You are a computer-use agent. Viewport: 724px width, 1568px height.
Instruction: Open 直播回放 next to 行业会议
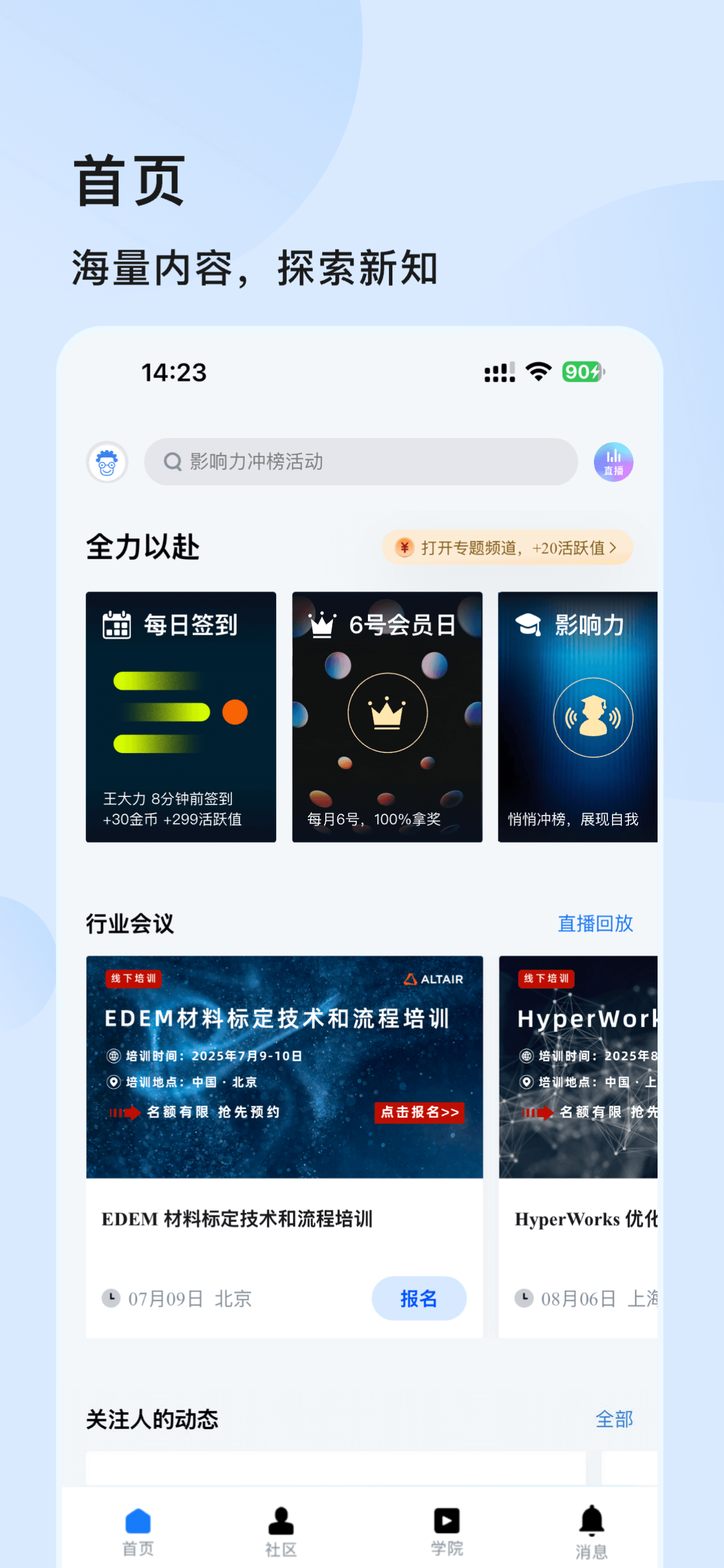[x=595, y=923]
